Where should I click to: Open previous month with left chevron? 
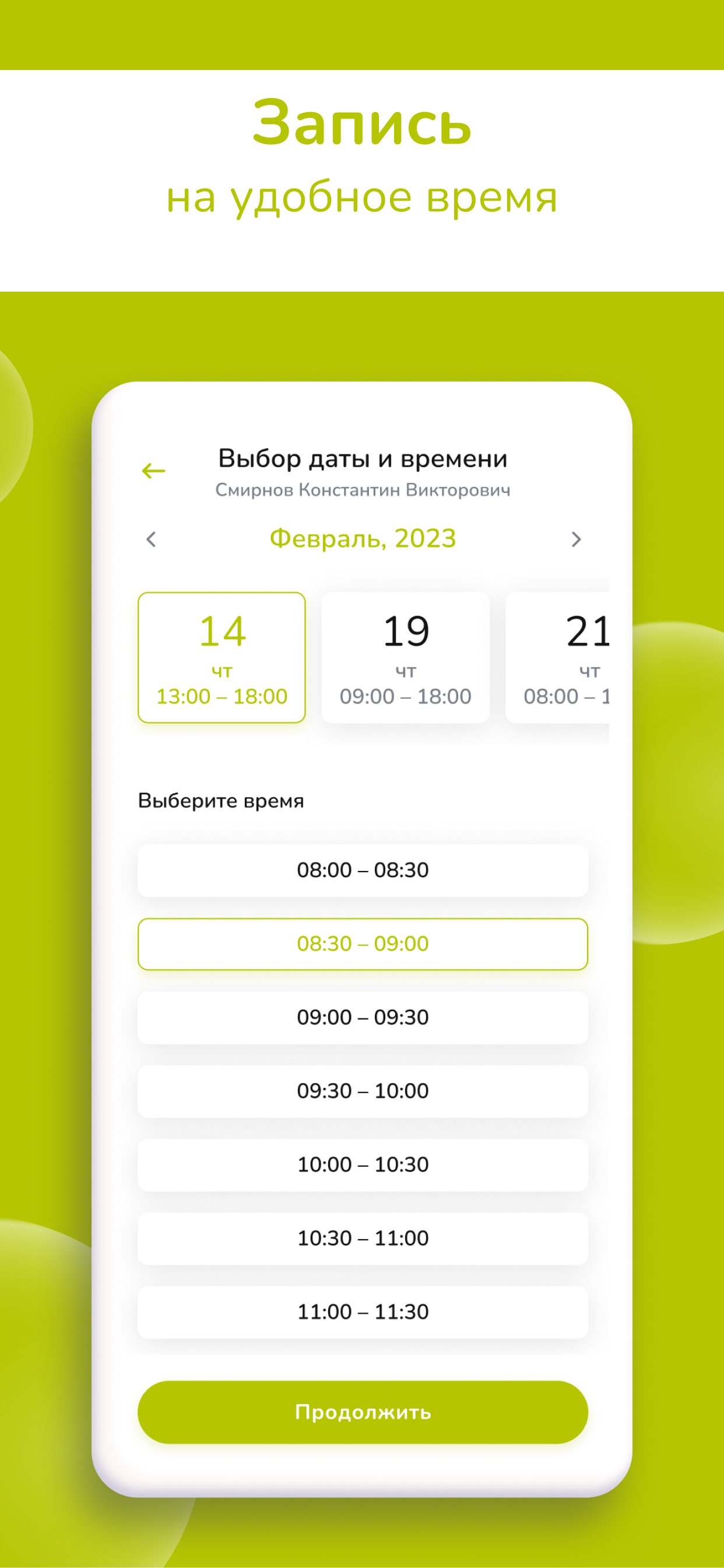click(x=152, y=538)
